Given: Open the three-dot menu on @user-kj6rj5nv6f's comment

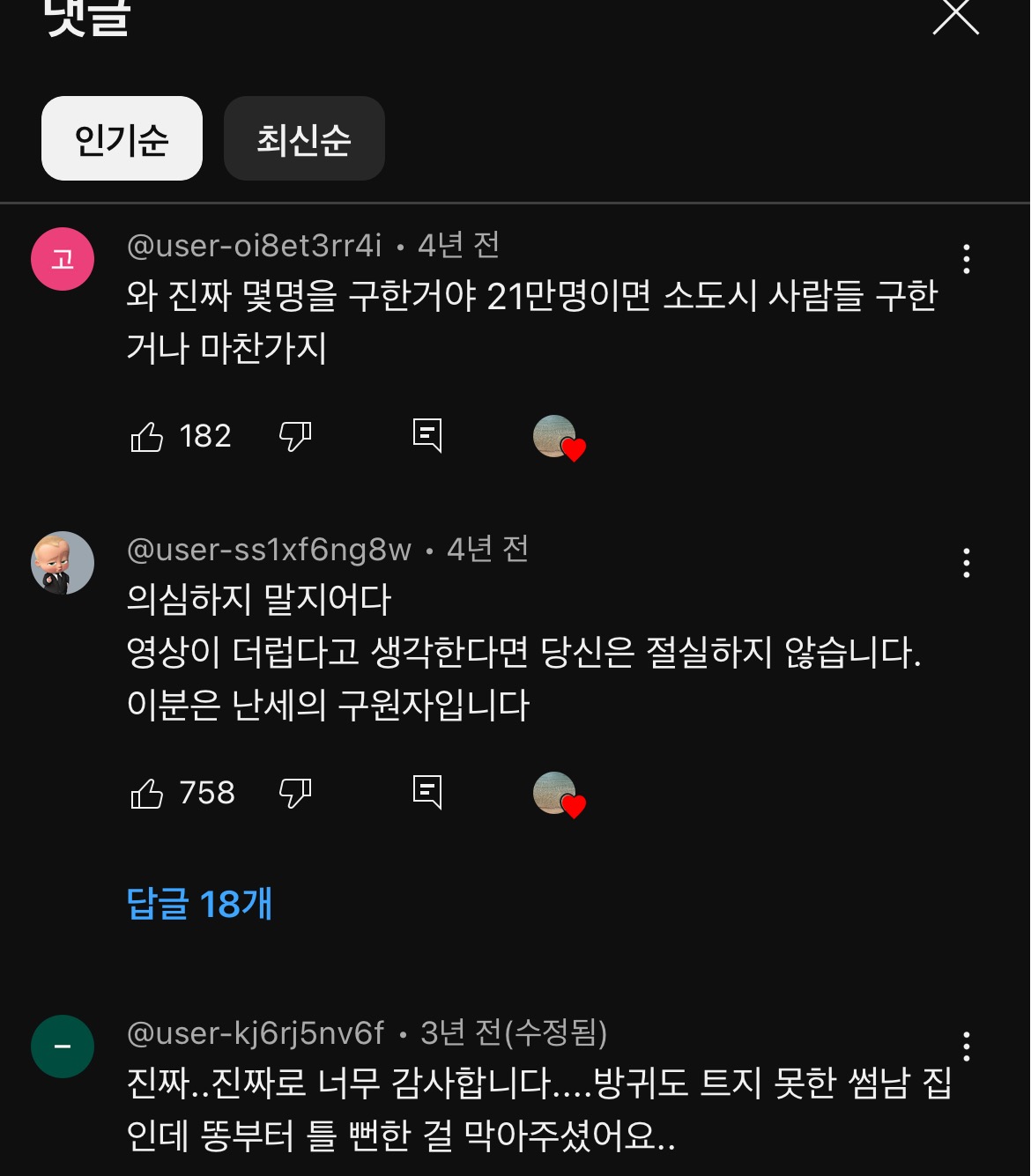Looking at the screenshot, I should [967, 1047].
